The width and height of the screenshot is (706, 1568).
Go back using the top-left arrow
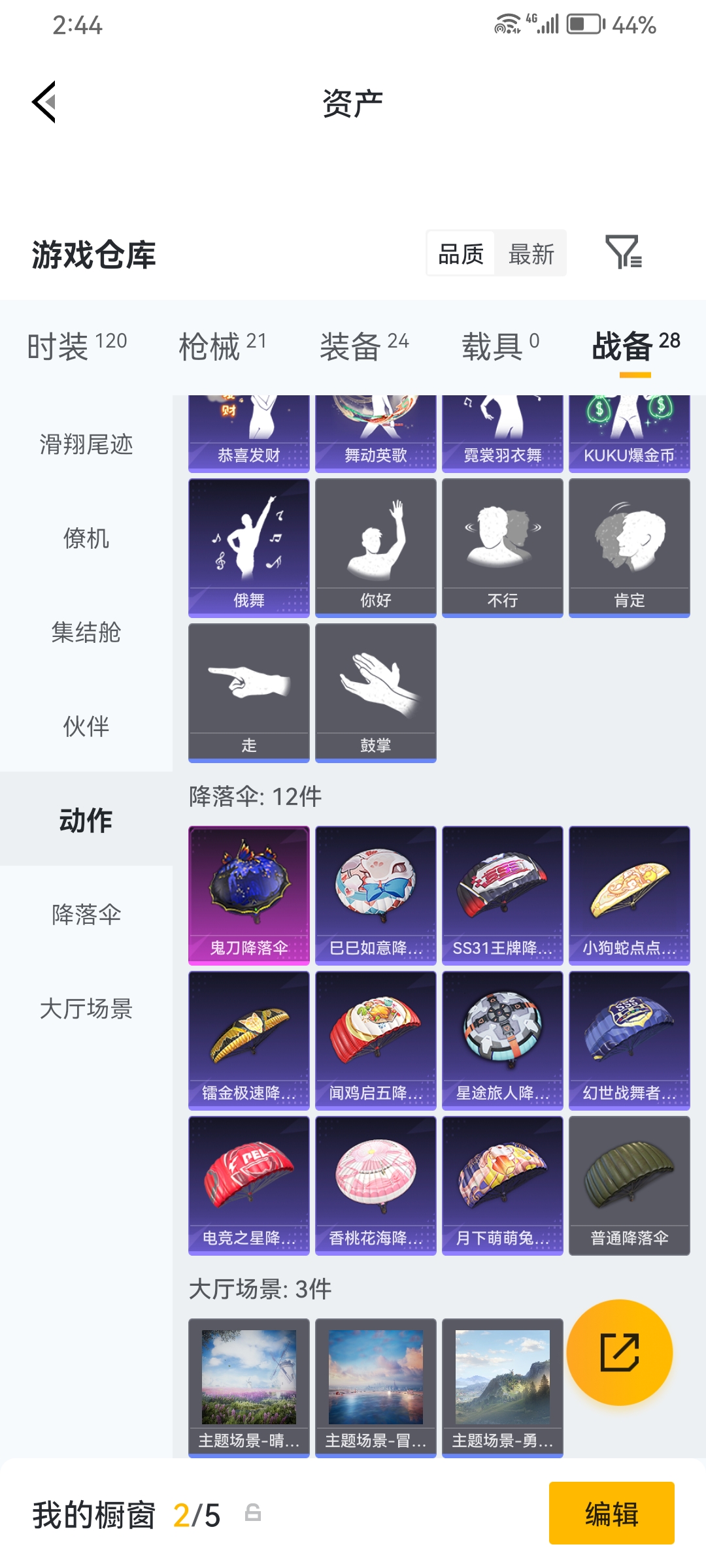44,103
